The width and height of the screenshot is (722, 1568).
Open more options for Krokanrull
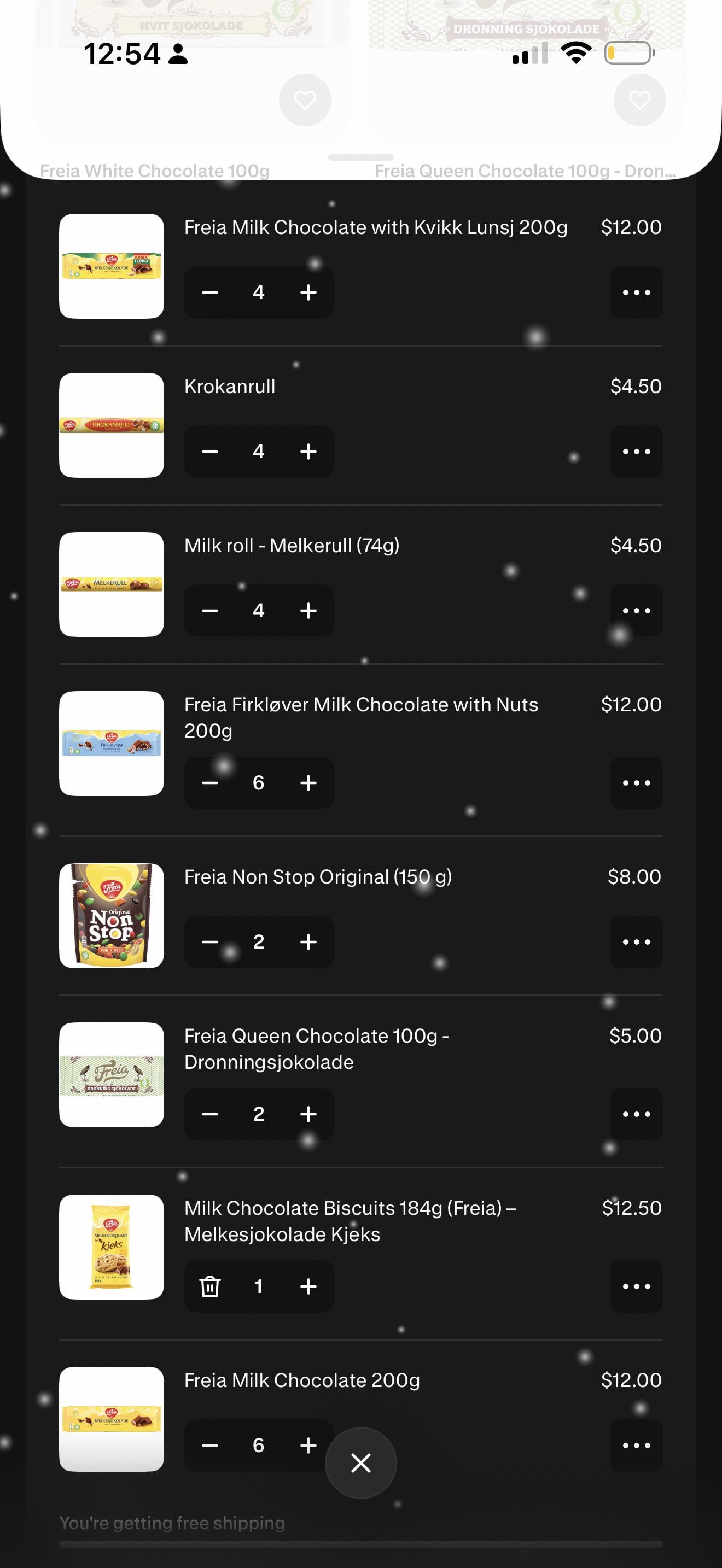click(636, 452)
